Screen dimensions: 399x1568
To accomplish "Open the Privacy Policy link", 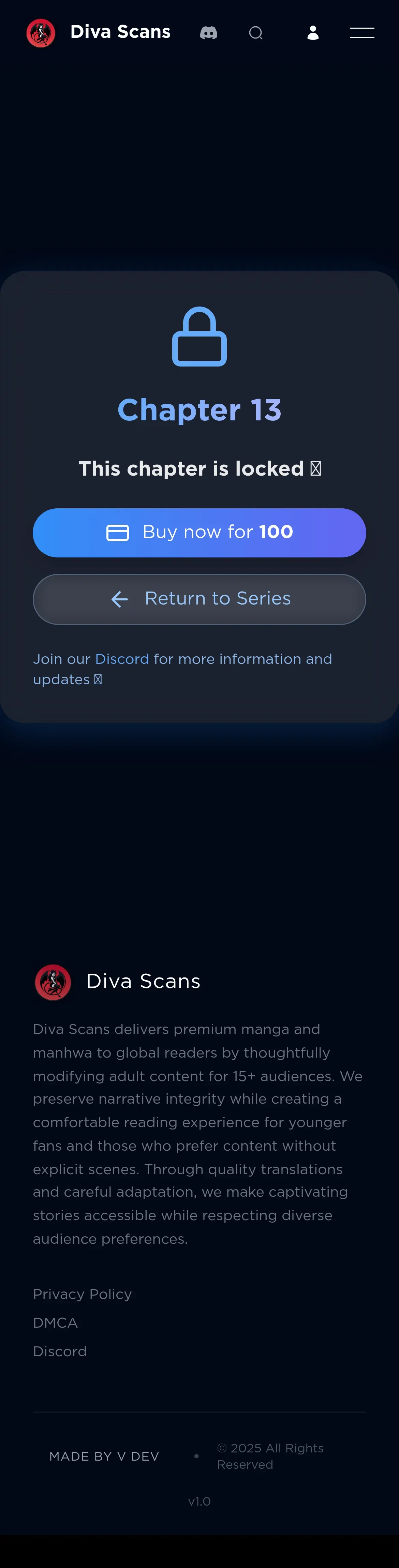I will click(82, 1294).
